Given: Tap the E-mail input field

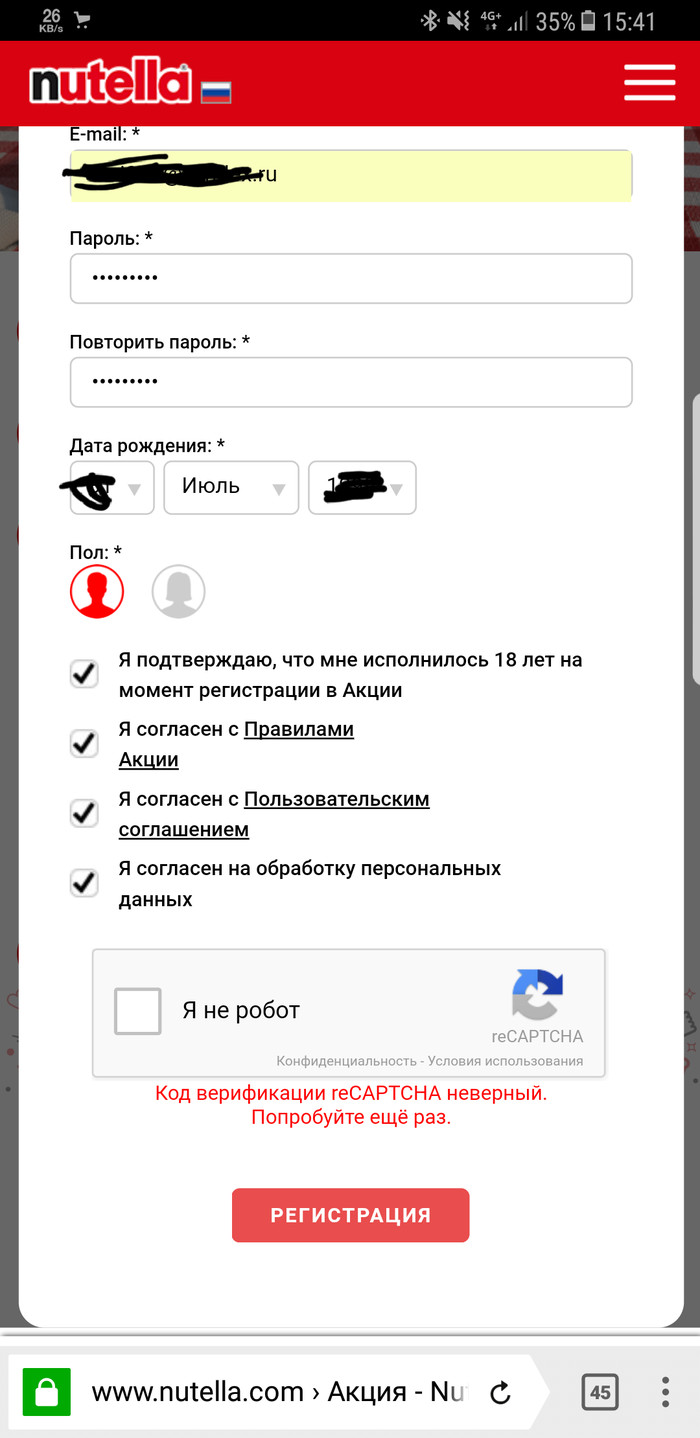Looking at the screenshot, I should 350,176.
